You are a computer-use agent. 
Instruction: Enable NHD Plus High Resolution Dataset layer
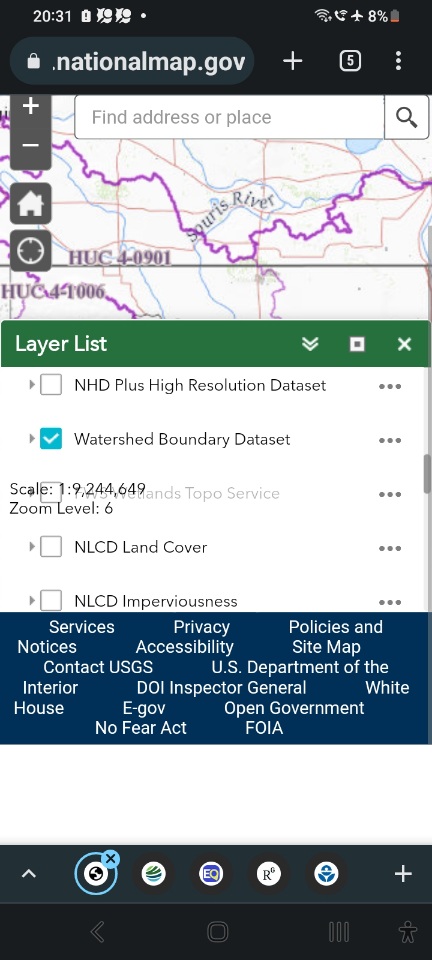pos(51,385)
